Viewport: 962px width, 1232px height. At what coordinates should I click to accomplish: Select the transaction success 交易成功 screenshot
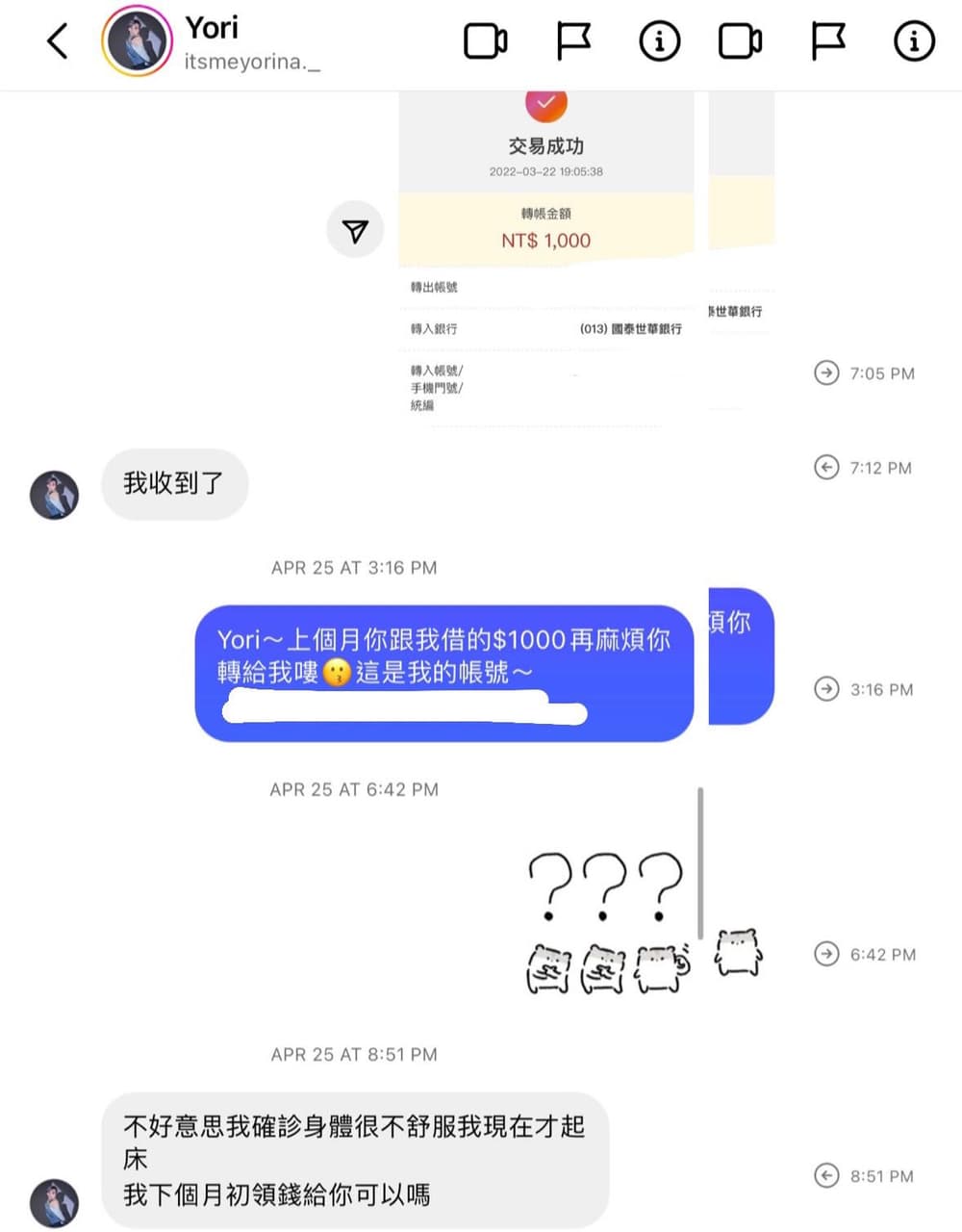pyautogui.click(x=545, y=250)
